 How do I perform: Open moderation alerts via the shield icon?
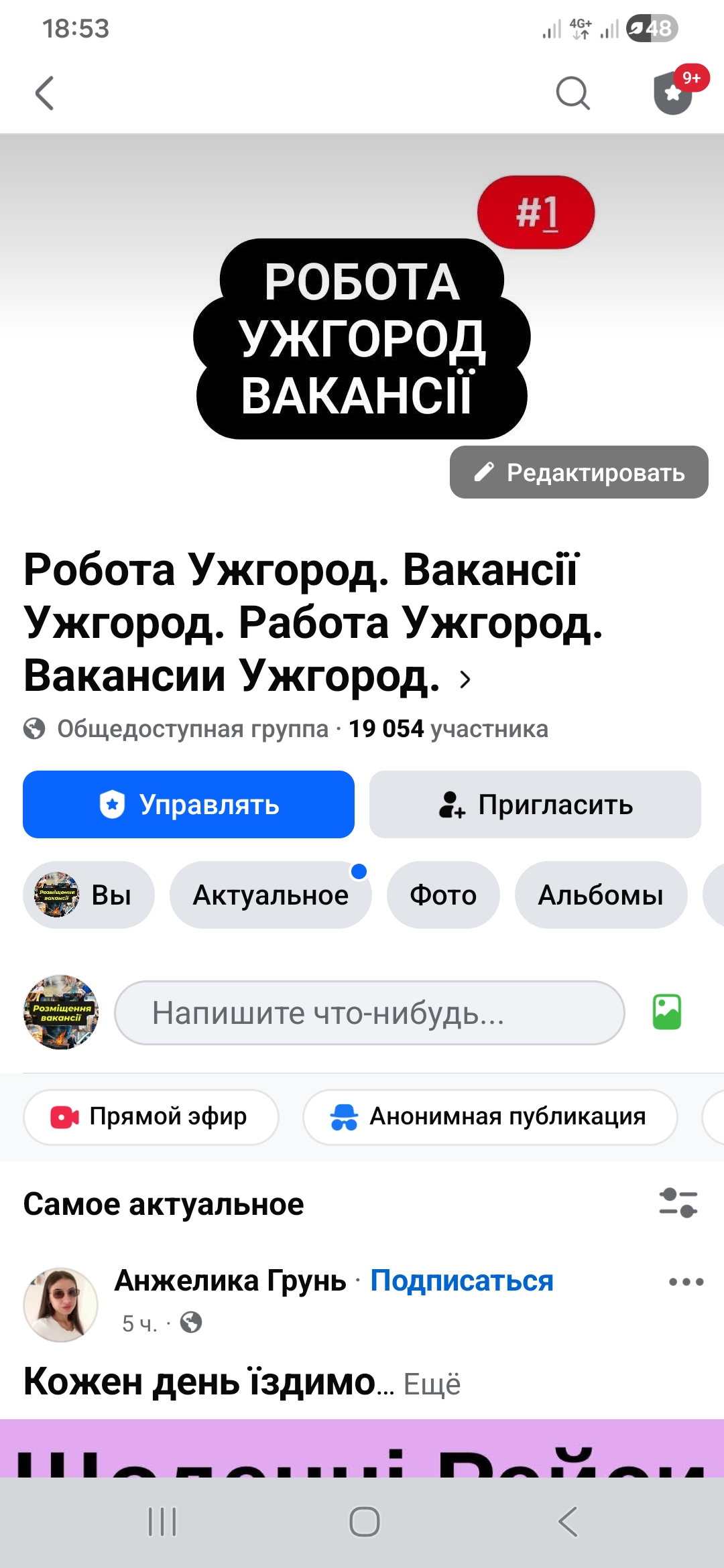coord(672,94)
